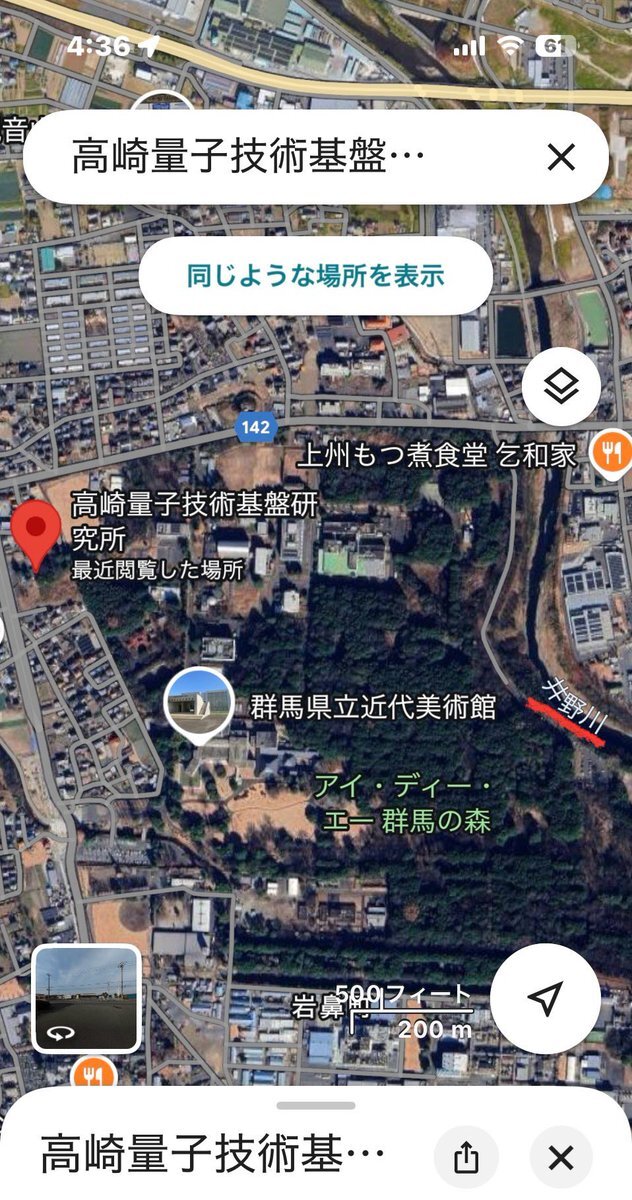Center map on my current location
The height and width of the screenshot is (1200, 632).
(x=545, y=998)
